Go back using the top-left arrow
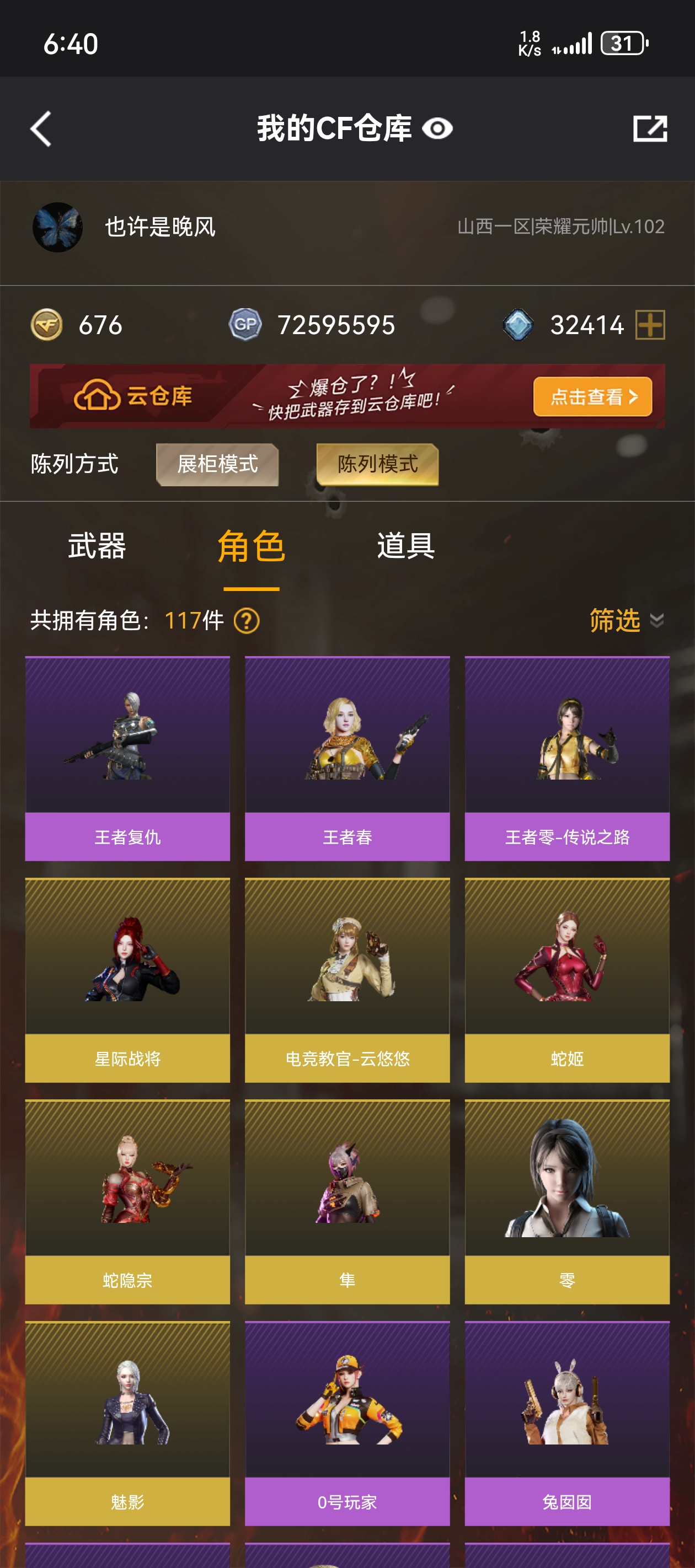 coord(41,128)
